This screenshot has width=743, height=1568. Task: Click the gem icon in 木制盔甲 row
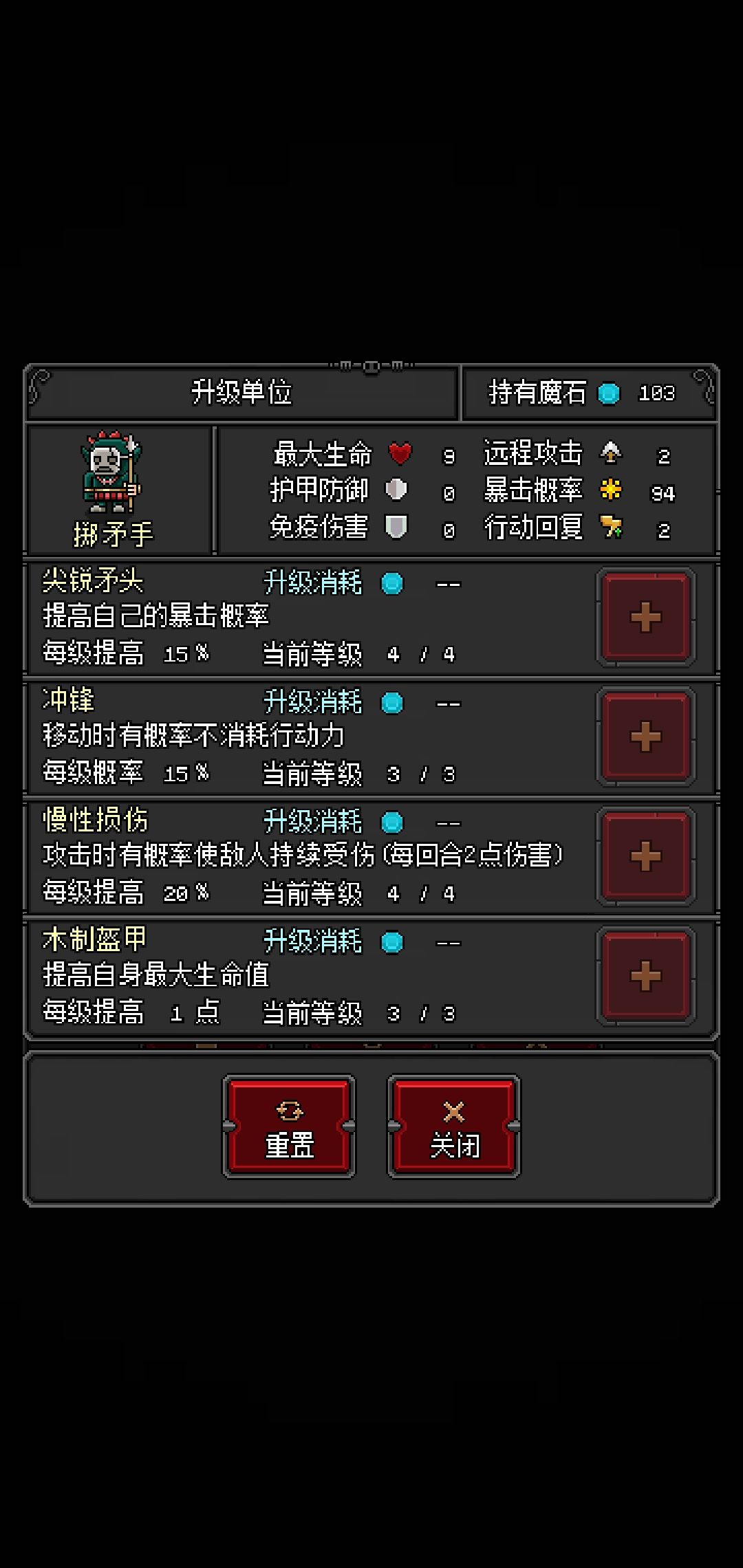tap(391, 943)
